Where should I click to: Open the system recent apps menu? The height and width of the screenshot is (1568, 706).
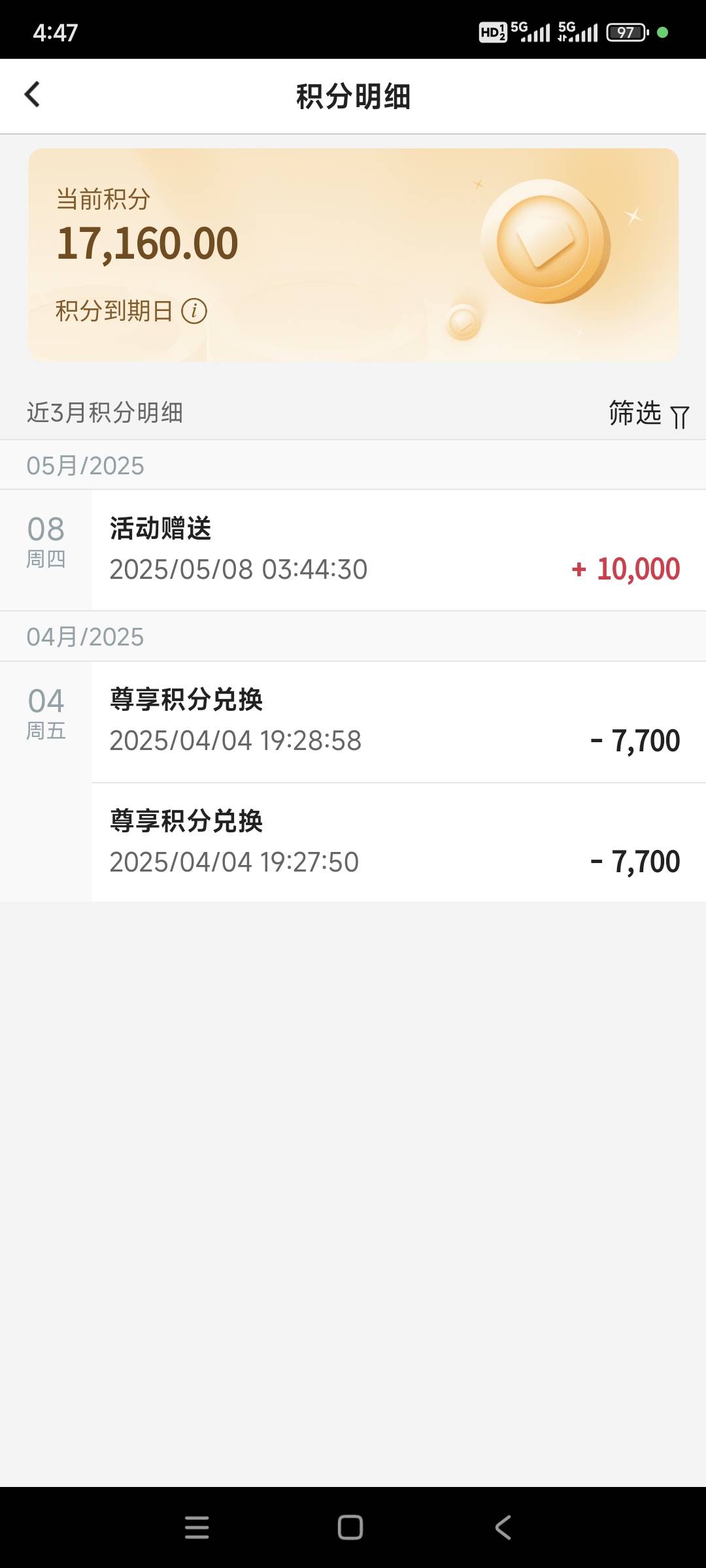click(197, 1527)
